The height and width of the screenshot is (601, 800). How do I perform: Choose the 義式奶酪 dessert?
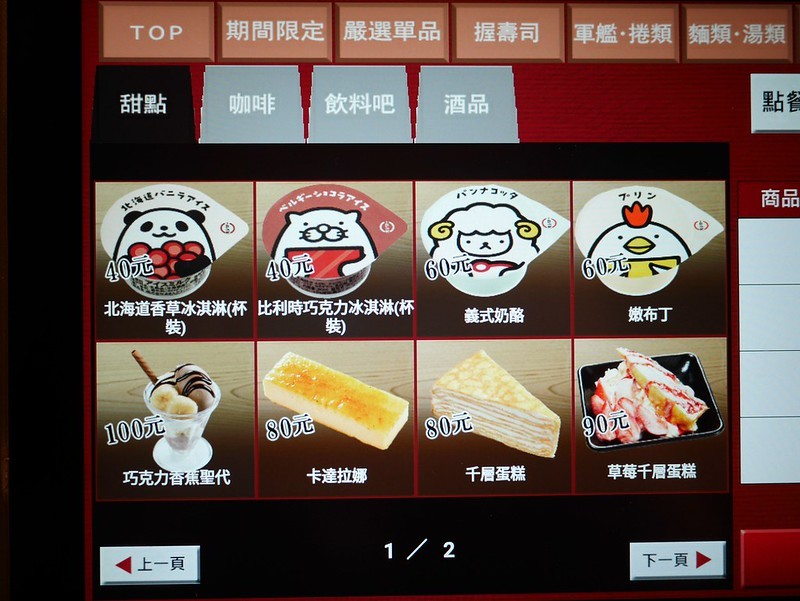pyautogui.click(x=492, y=258)
